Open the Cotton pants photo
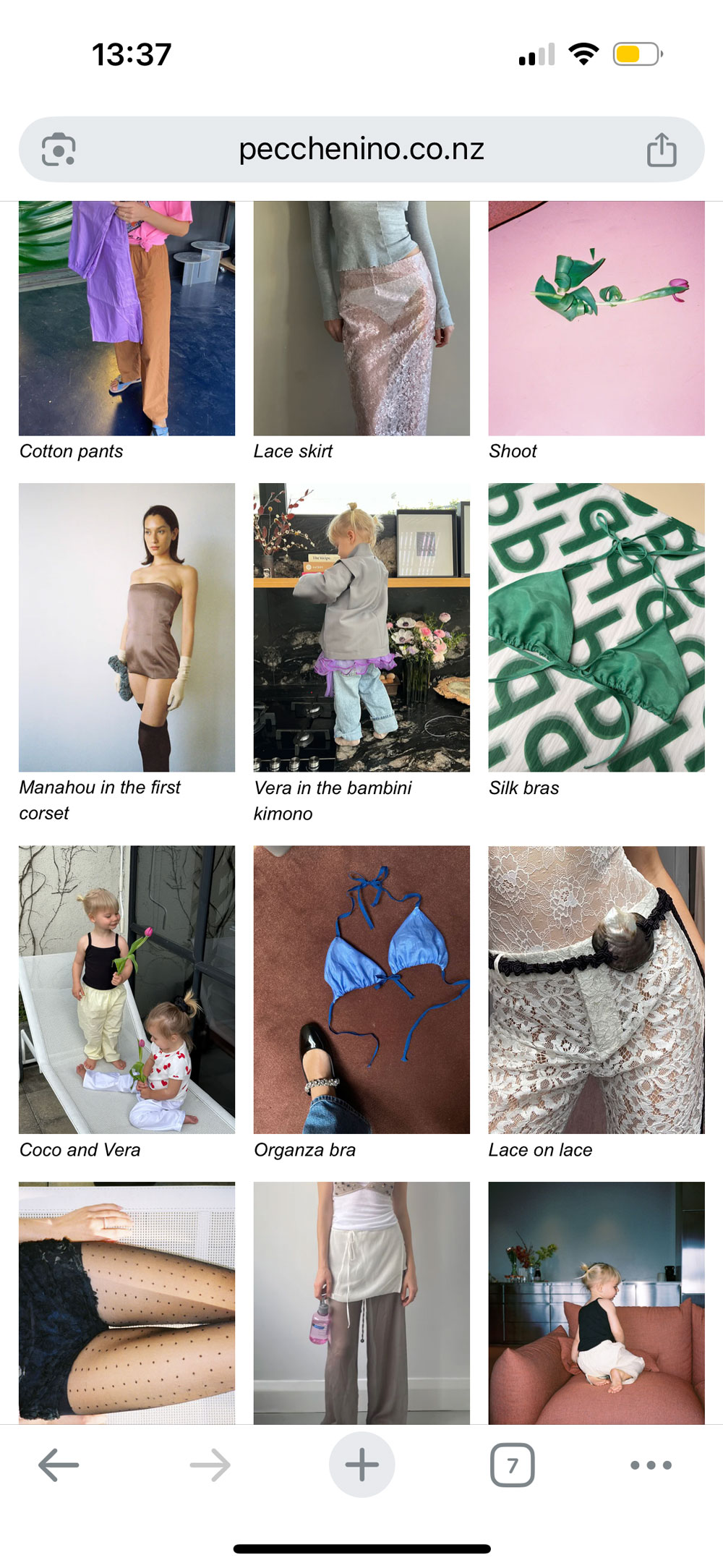Image resolution: width=723 pixels, height=1568 pixels. 127,318
